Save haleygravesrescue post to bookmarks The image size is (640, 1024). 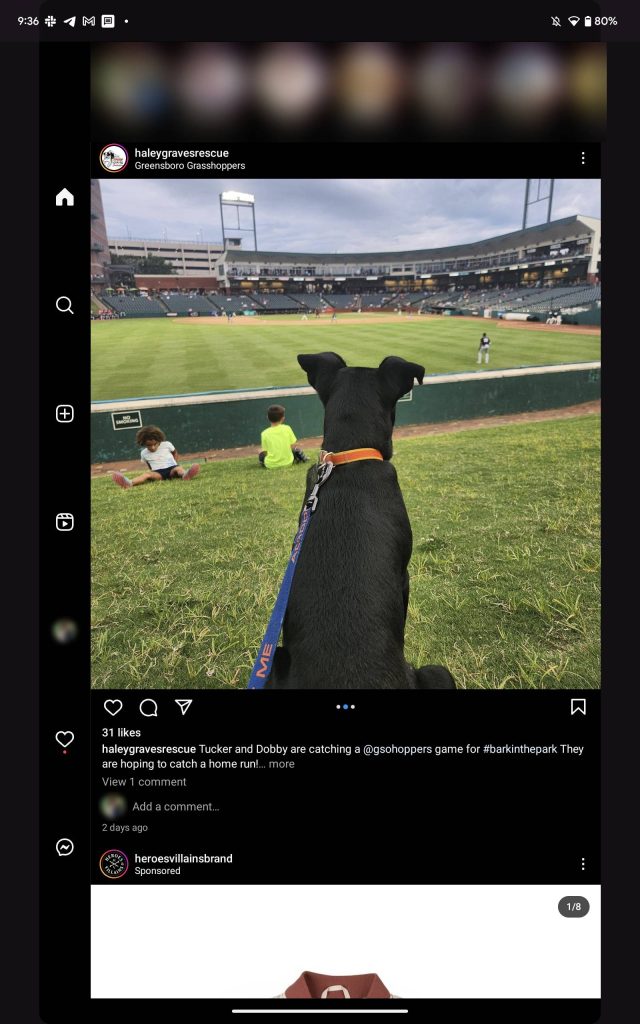pos(578,707)
